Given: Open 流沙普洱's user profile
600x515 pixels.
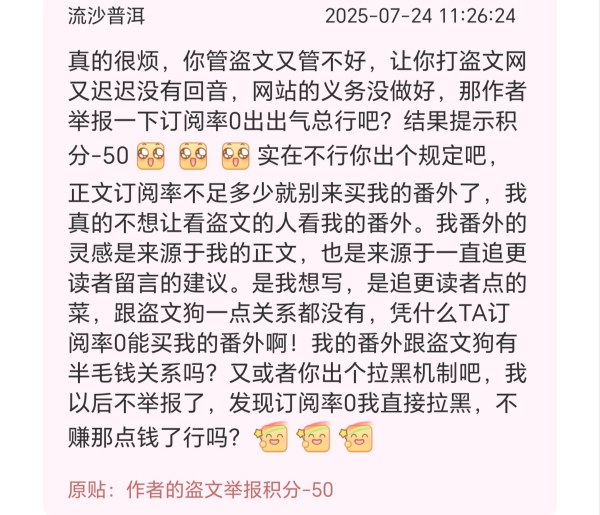Looking at the screenshot, I should [104, 16].
